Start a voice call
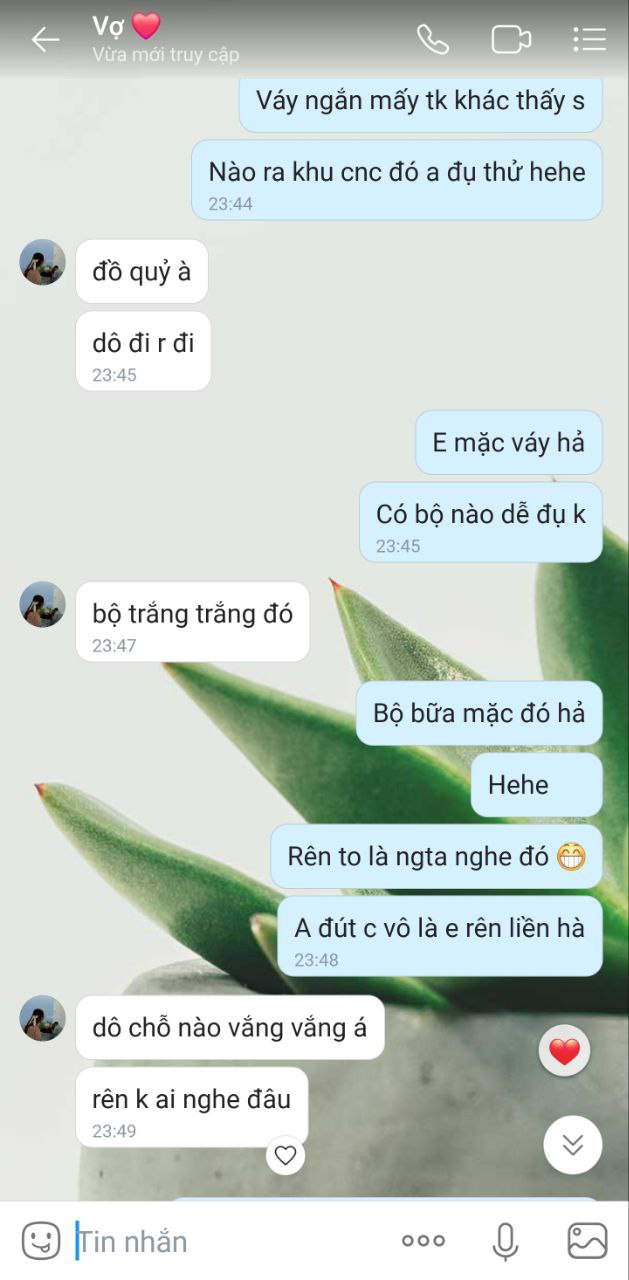The width and height of the screenshot is (629, 1280). coord(433,39)
